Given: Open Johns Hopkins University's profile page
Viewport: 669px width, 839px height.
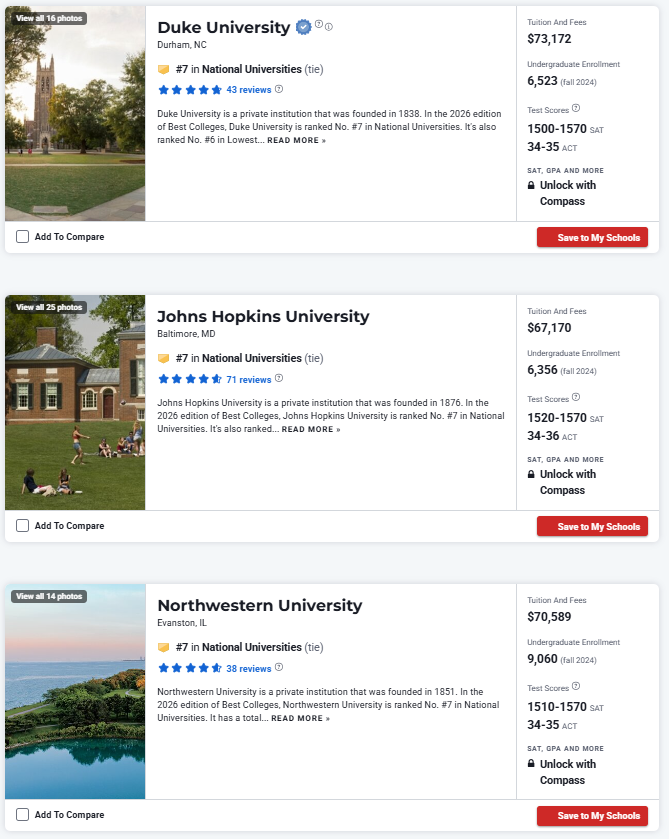Looking at the screenshot, I should (263, 316).
